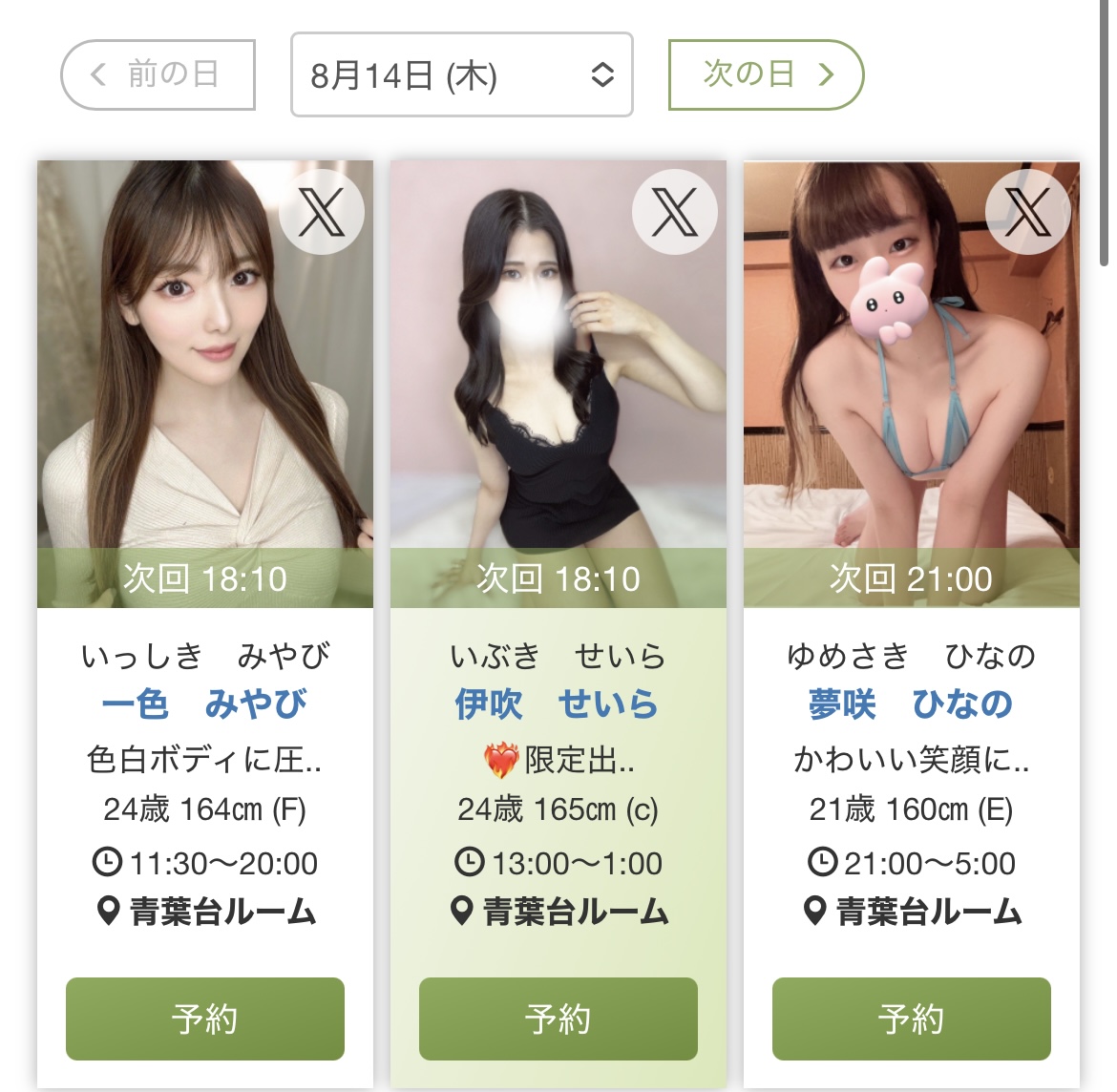
Task: Open the photo tile of 一色 みやび
Action: coord(191,401)
